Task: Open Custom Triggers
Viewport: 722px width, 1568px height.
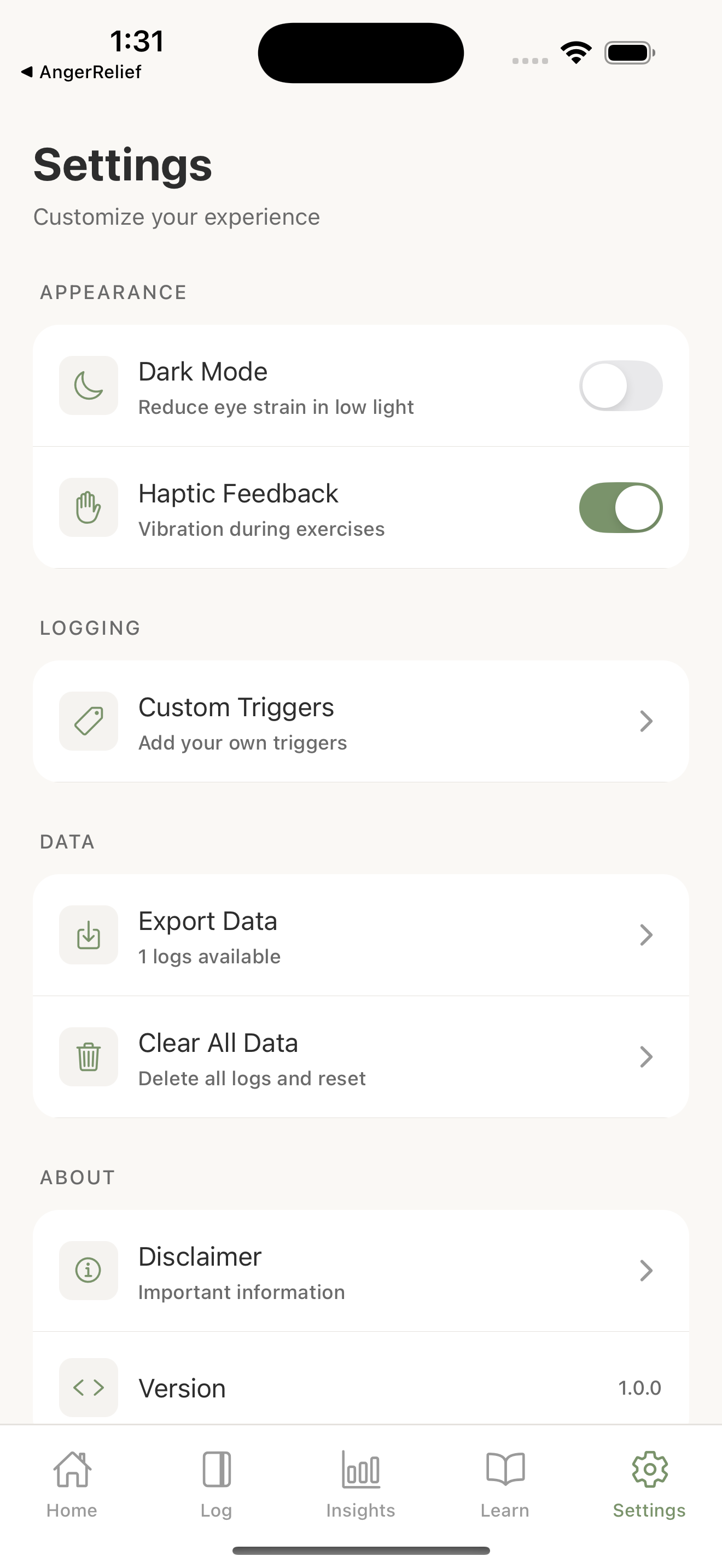Action: [x=361, y=721]
